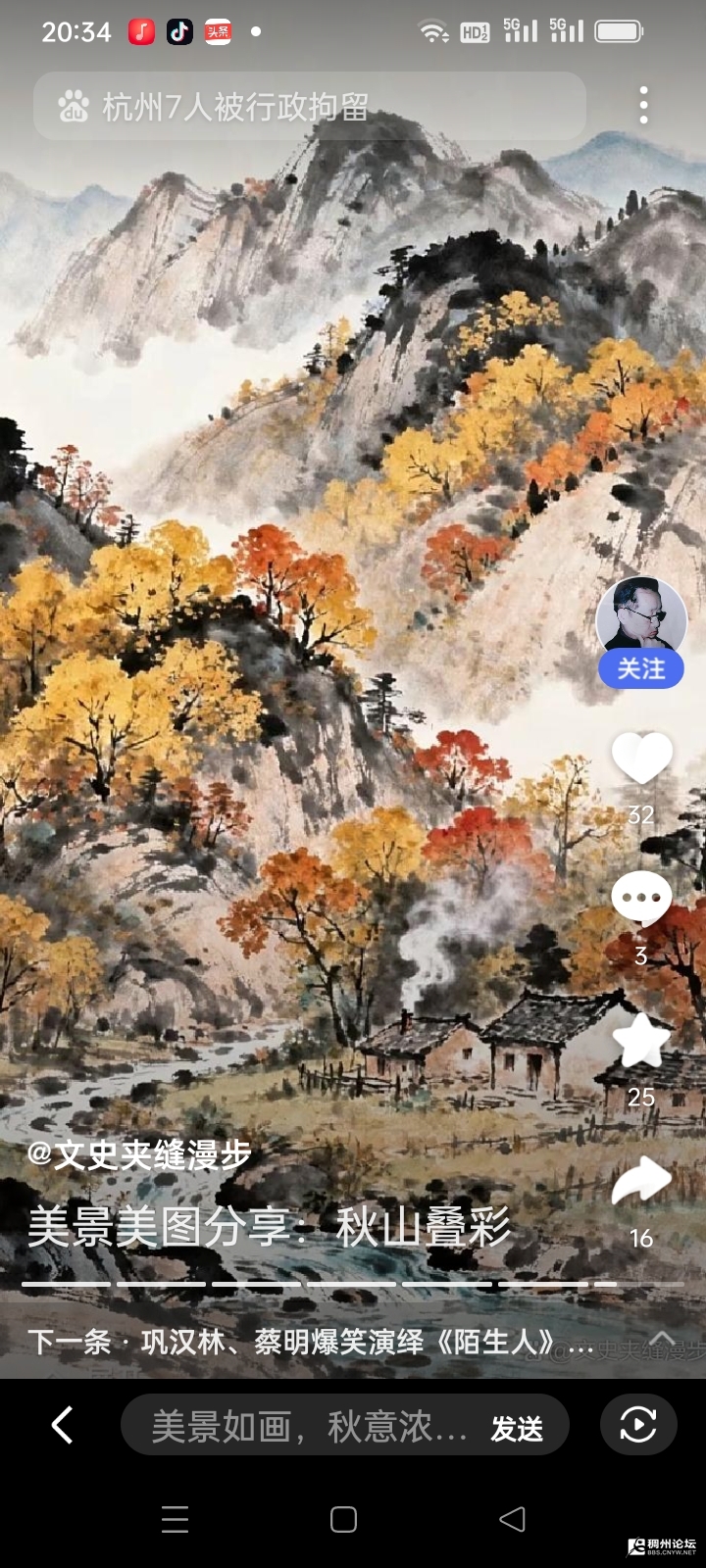Viewport: 706px width, 1568px height.
Task: Open the system recent apps button
Action: point(175,1519)
